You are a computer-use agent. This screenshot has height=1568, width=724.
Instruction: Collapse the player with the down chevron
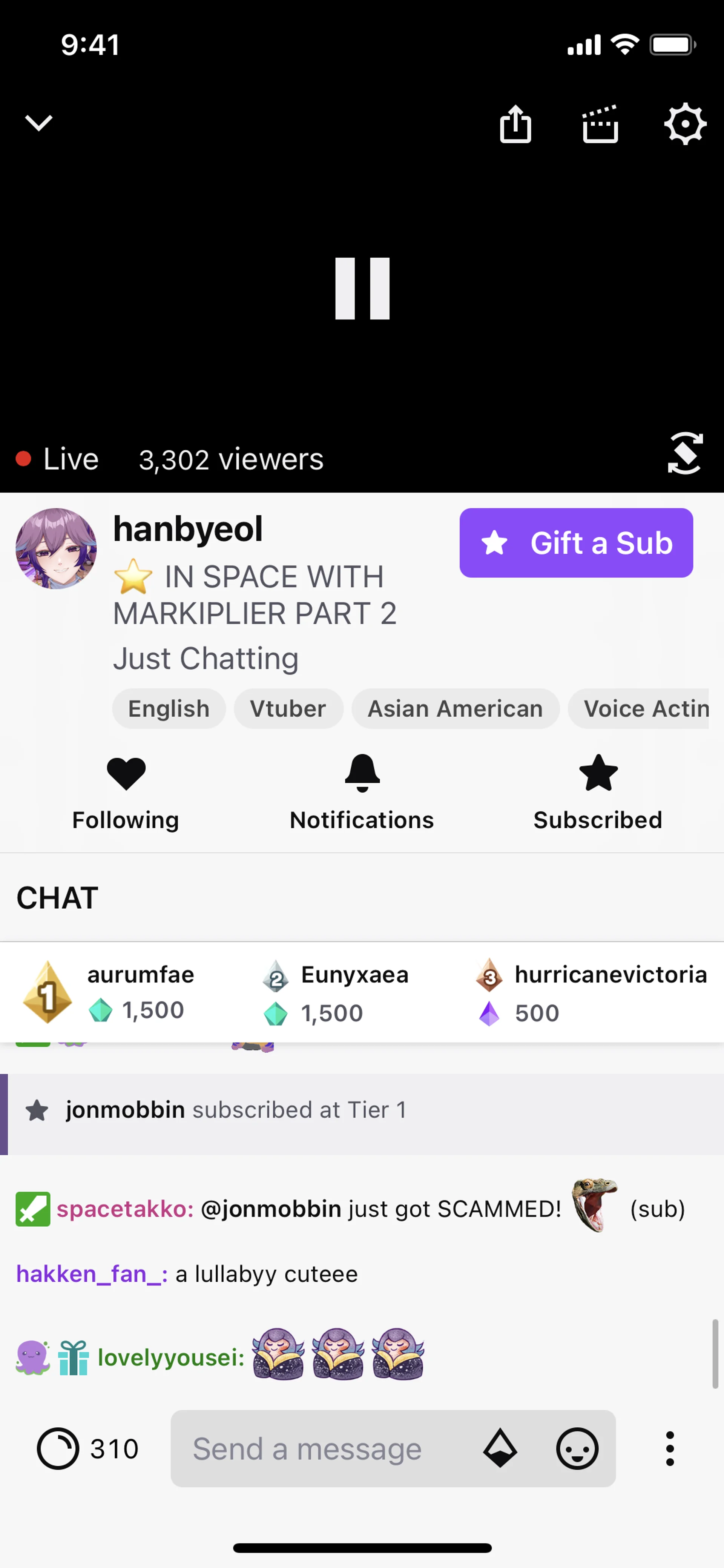pyautogui.click(x=38, y=123)
